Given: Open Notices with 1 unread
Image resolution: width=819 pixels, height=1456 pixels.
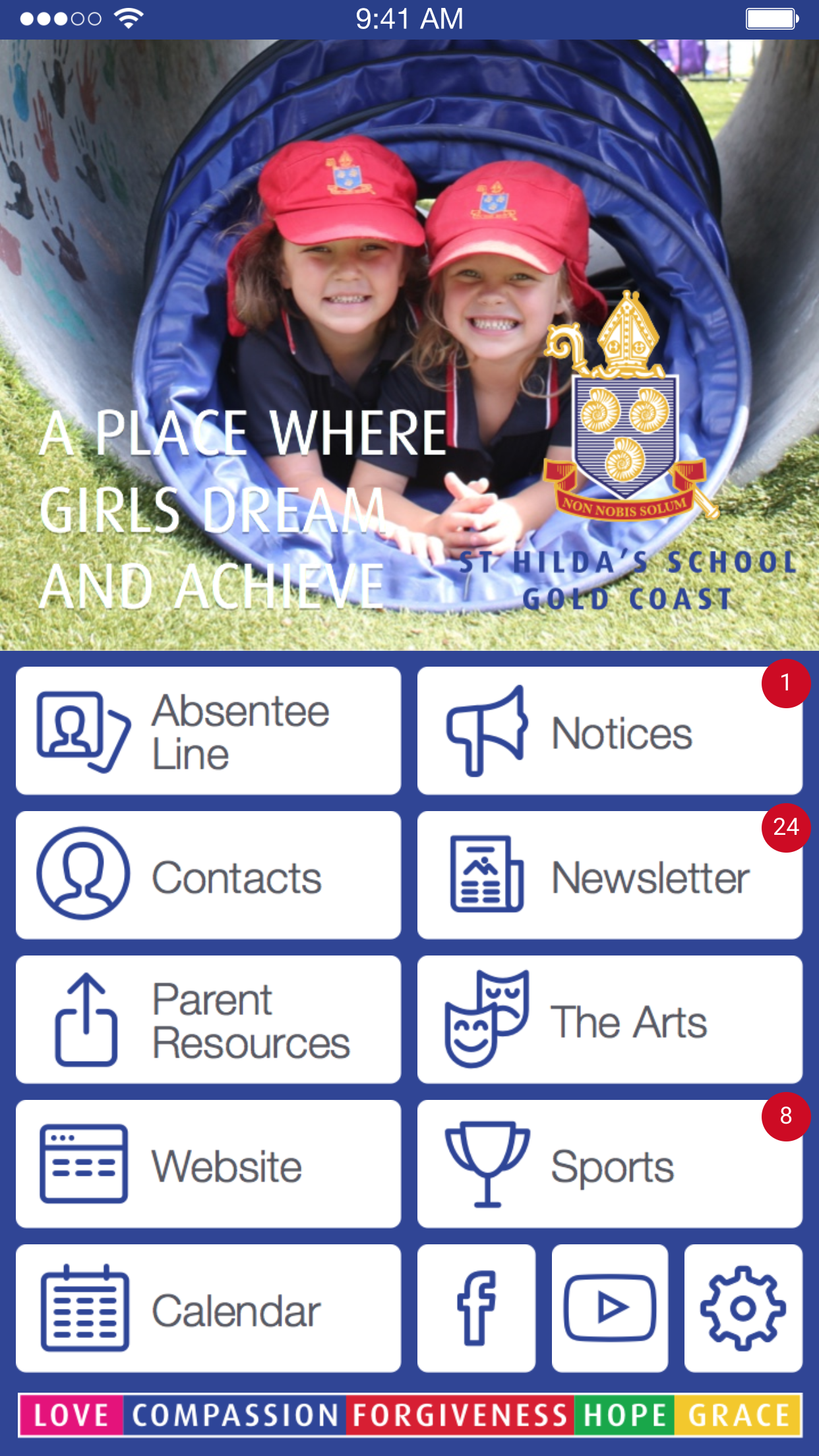Looking at the screenshot, I should pyautogui.click(x=609, y=731).
